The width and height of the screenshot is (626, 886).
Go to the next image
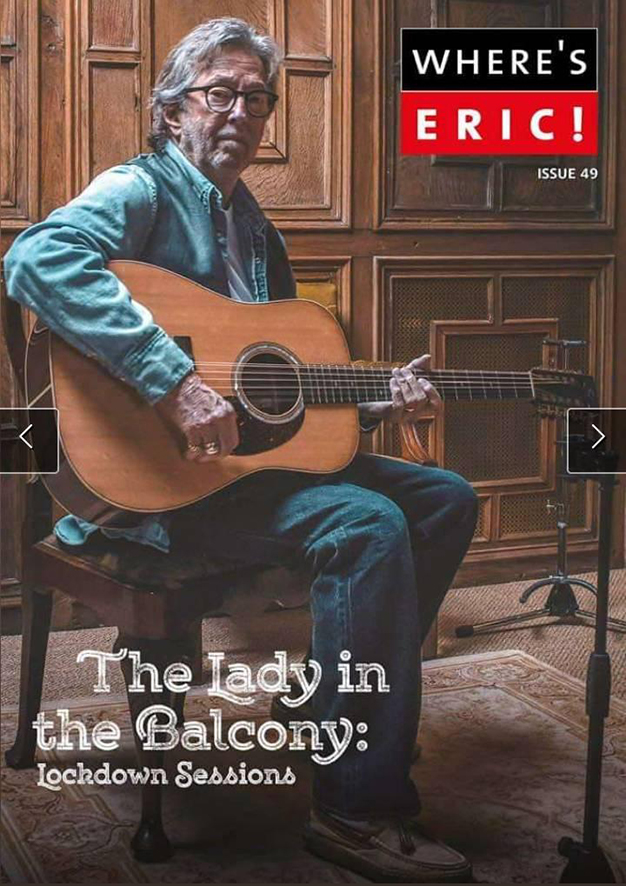point(597,438)
